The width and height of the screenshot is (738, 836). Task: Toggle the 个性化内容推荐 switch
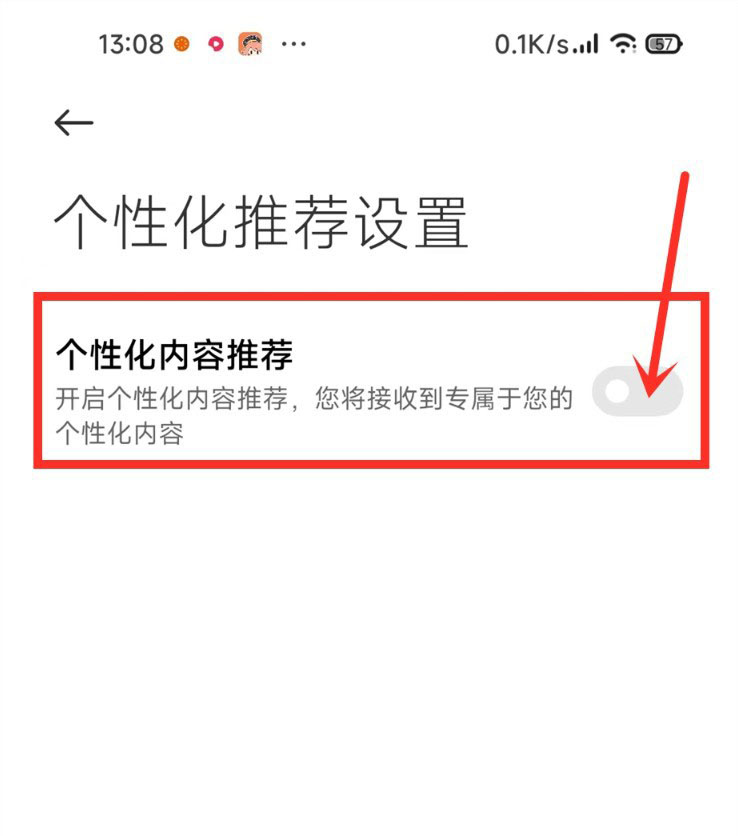pos(637,392)
